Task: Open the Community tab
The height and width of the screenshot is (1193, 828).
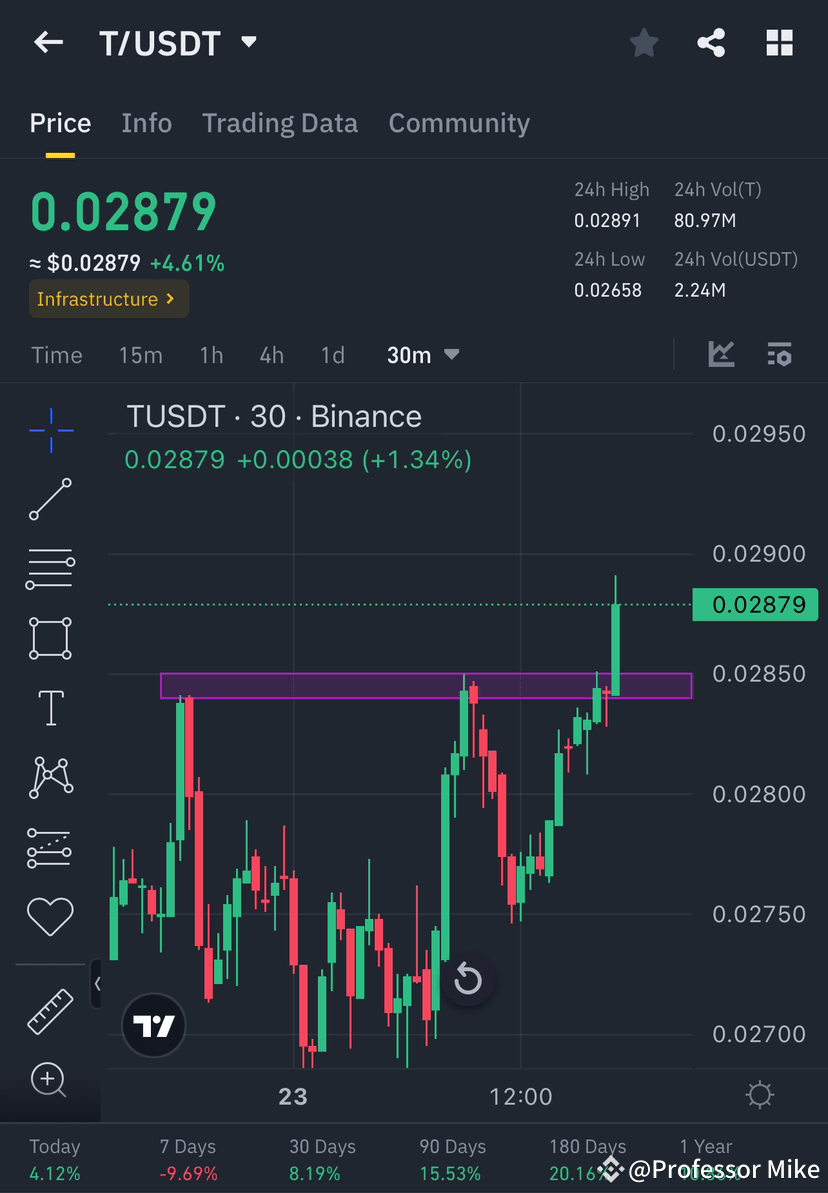Action: (x=459, y=123)
